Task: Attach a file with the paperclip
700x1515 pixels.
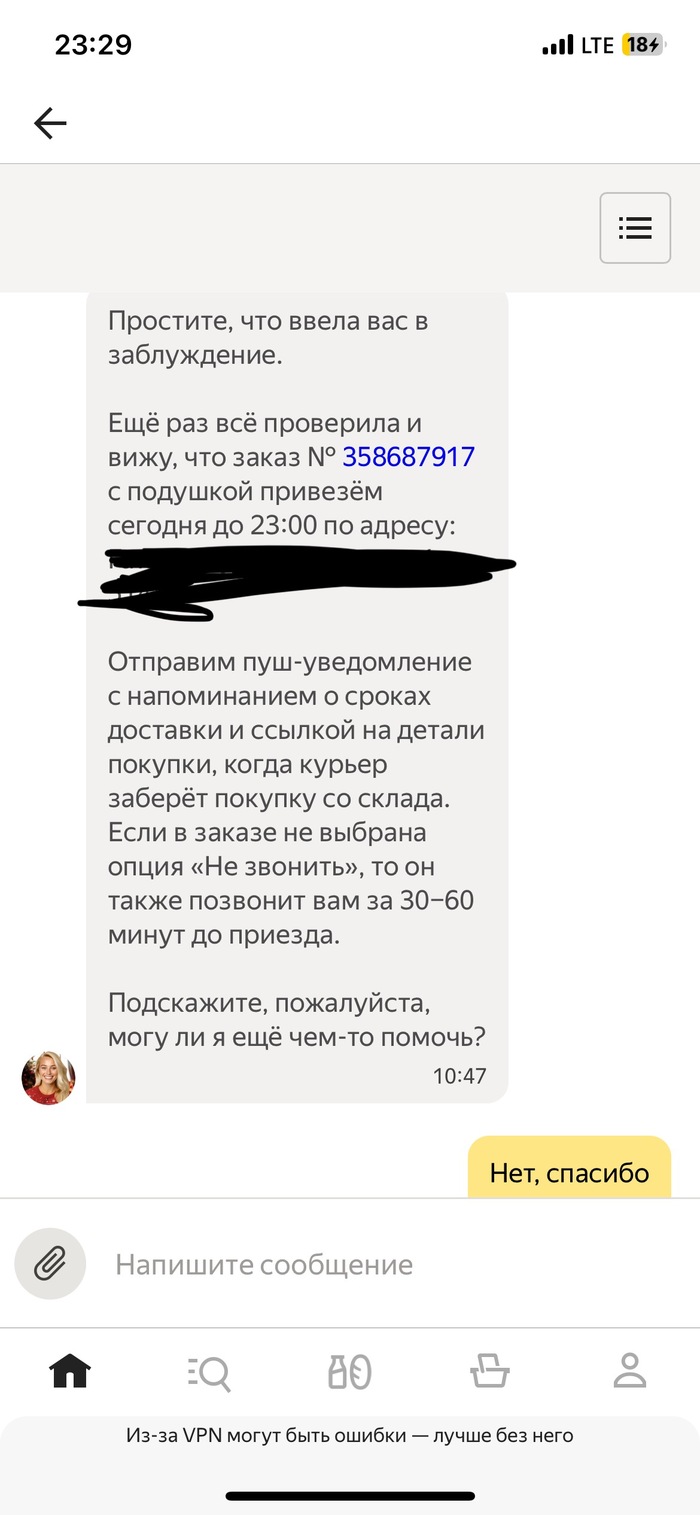Action: click(50, 1264)
